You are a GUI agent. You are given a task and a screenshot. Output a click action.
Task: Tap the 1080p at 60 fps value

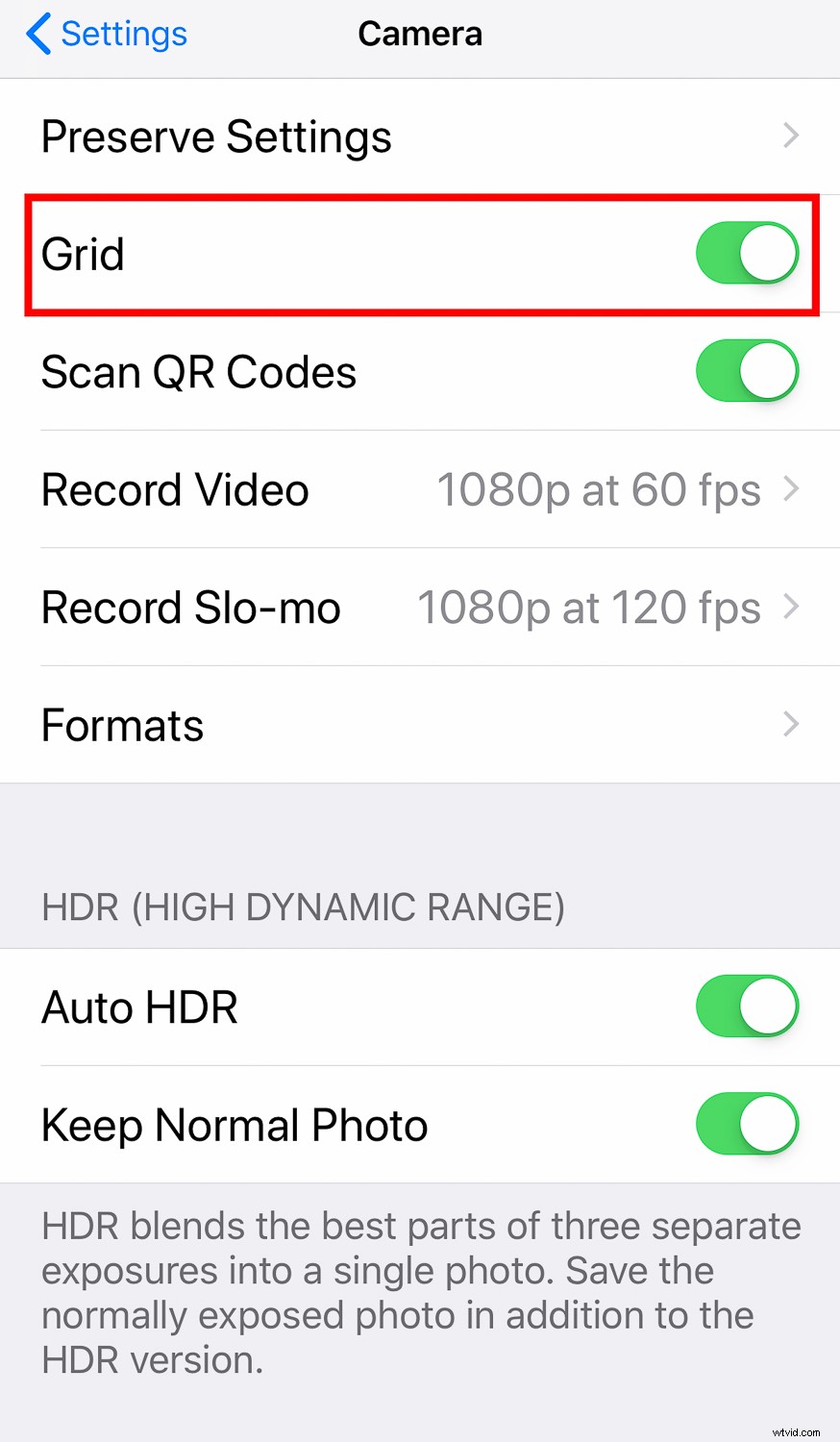point(598,489)
